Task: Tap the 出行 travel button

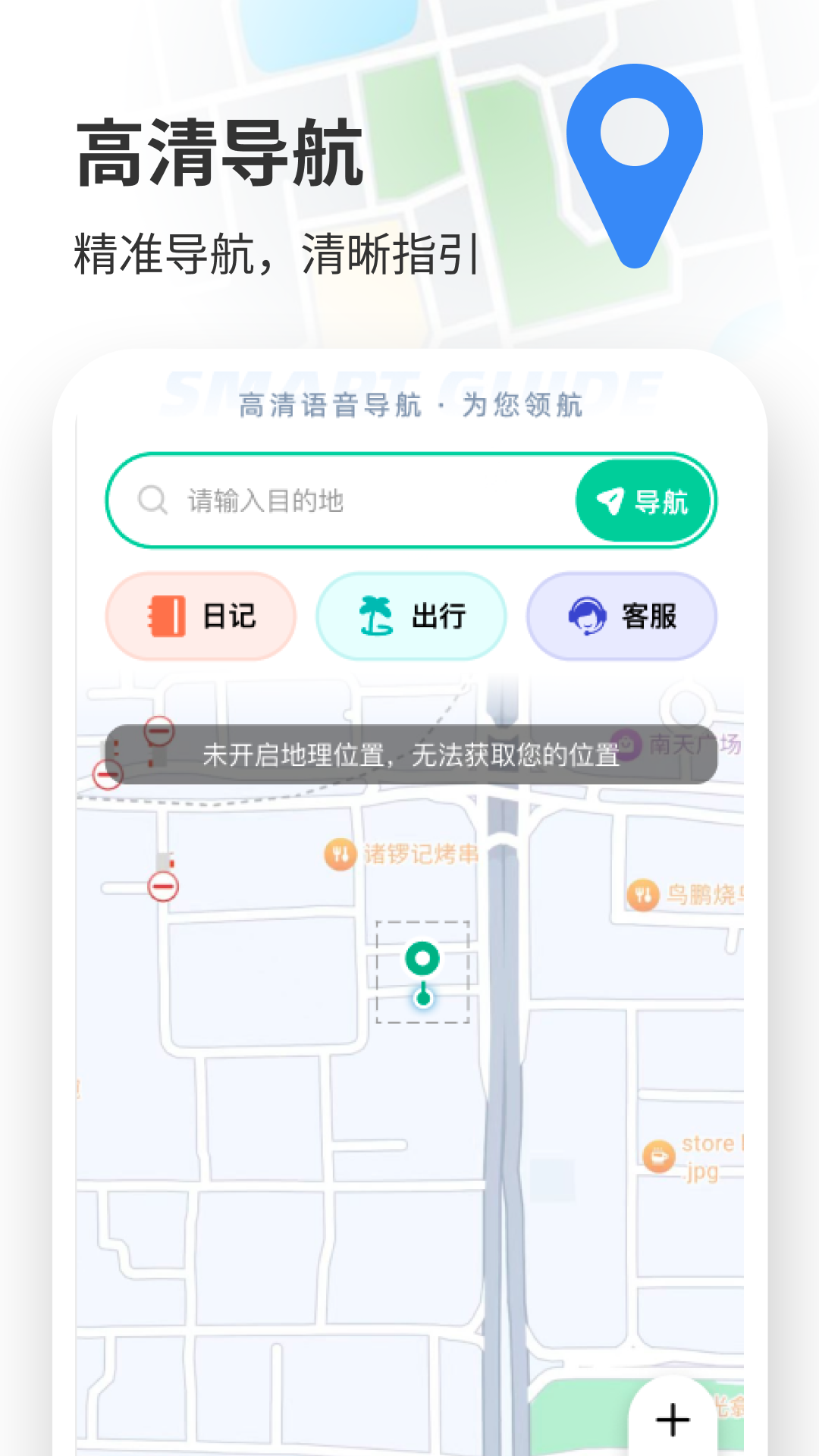Action: [409, 617]
